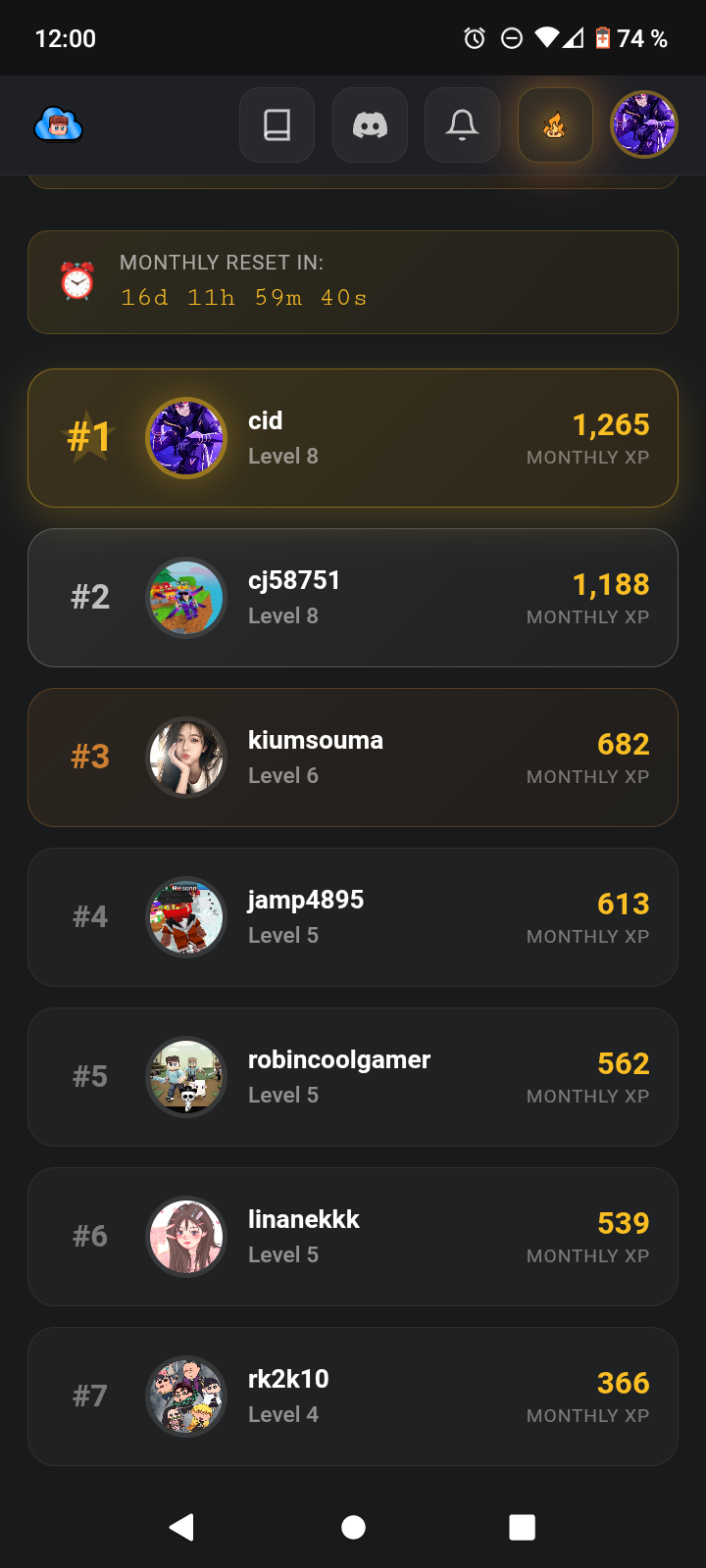View linanekkk's leaderboard row

(353, 1237)
